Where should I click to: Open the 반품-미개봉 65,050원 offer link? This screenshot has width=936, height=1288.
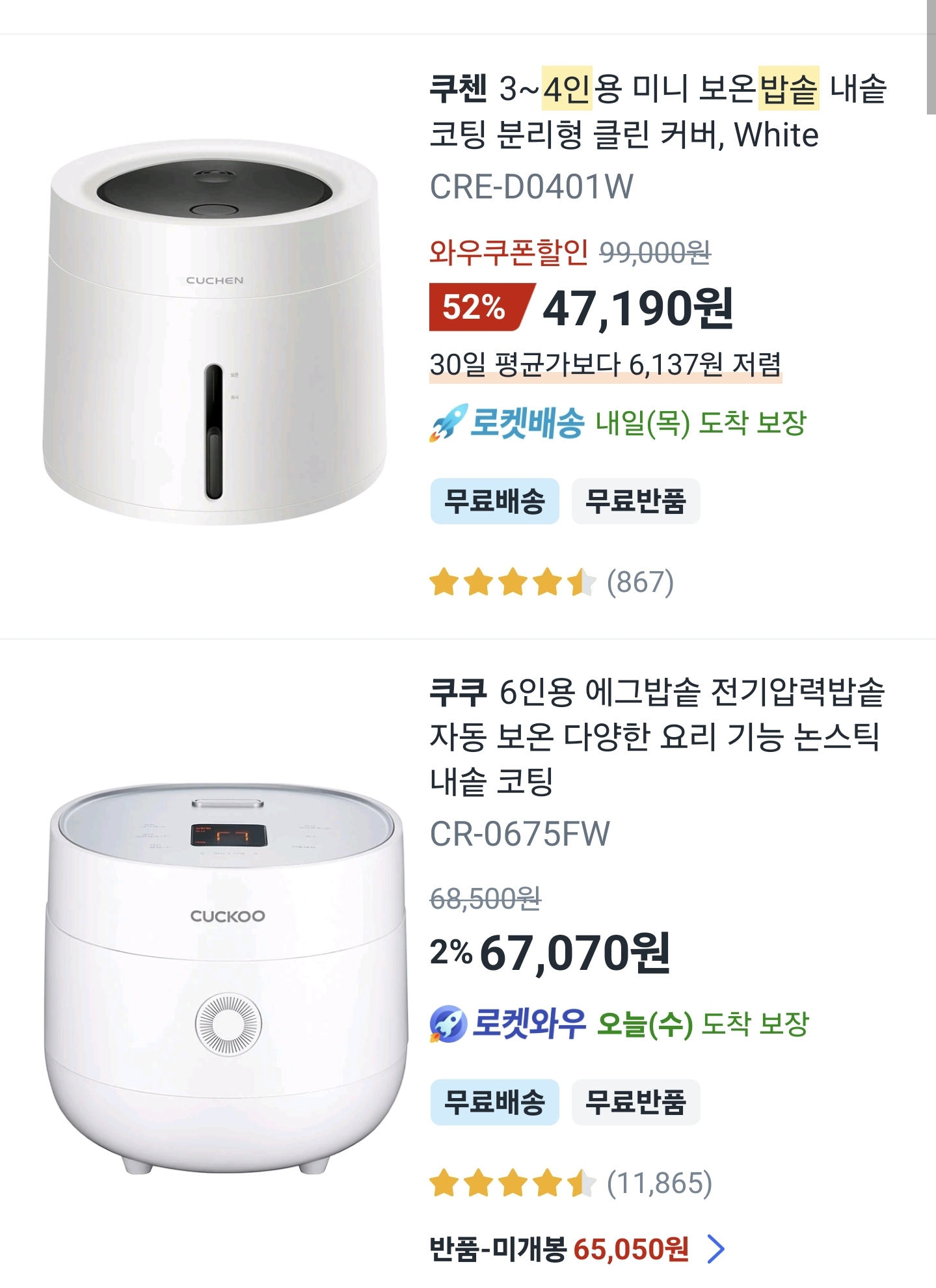[577, 1249]
